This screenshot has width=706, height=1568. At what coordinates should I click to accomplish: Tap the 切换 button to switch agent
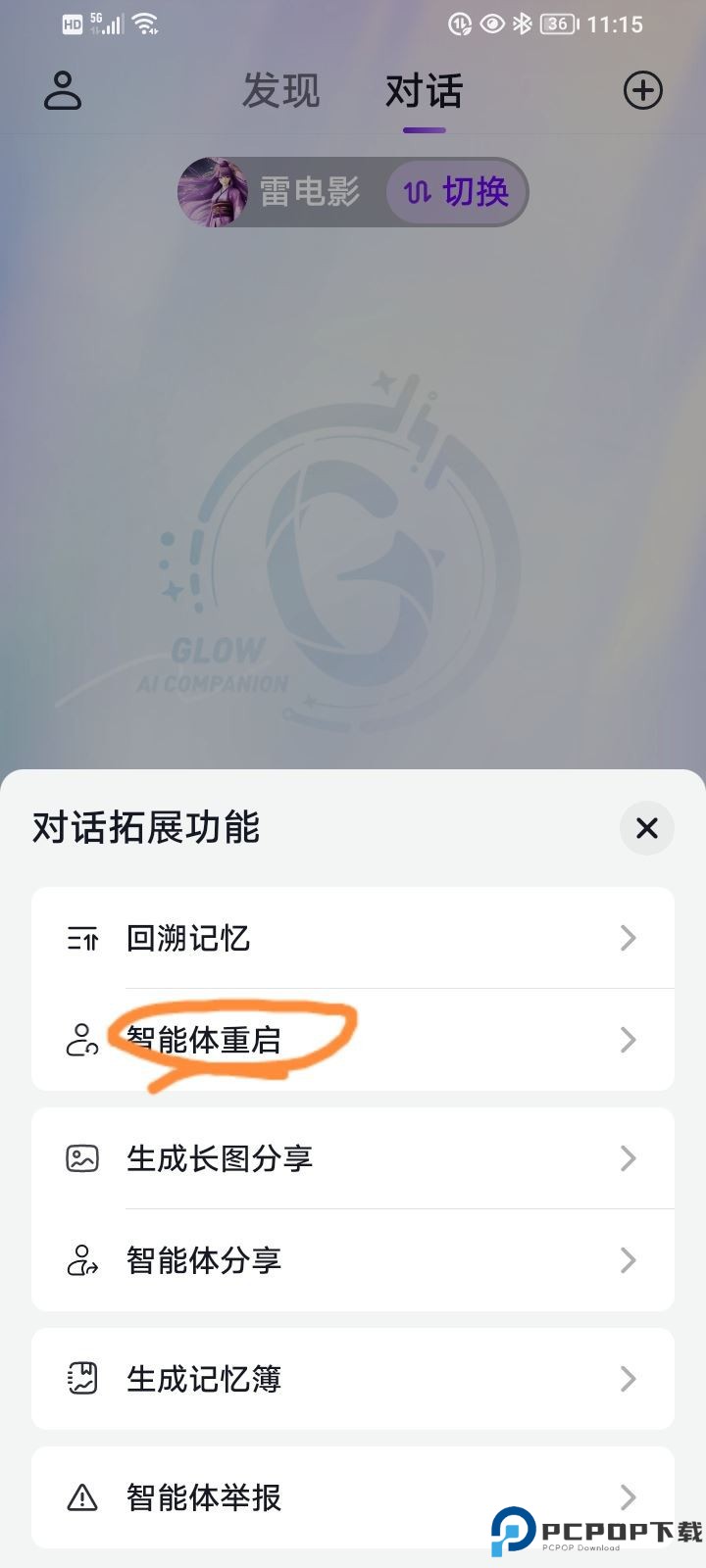[x=457, y=192]
